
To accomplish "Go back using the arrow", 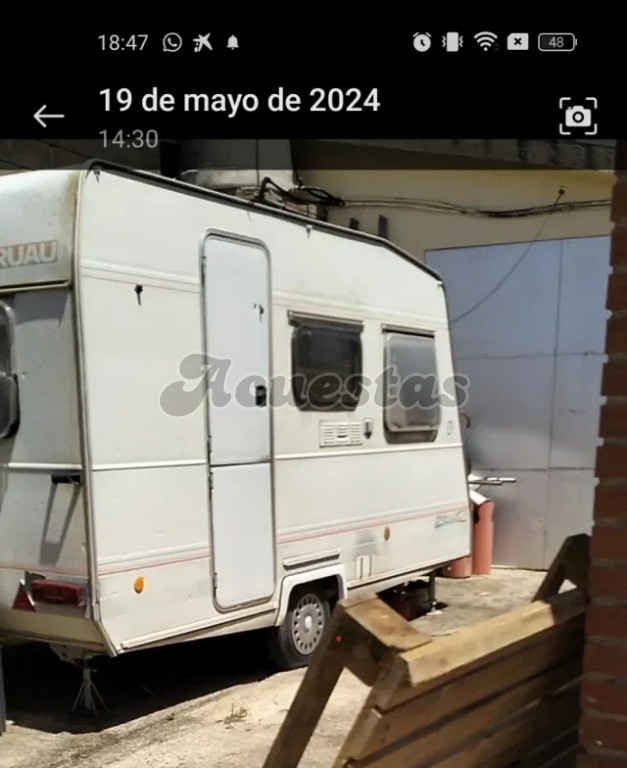I will point(48,116).
